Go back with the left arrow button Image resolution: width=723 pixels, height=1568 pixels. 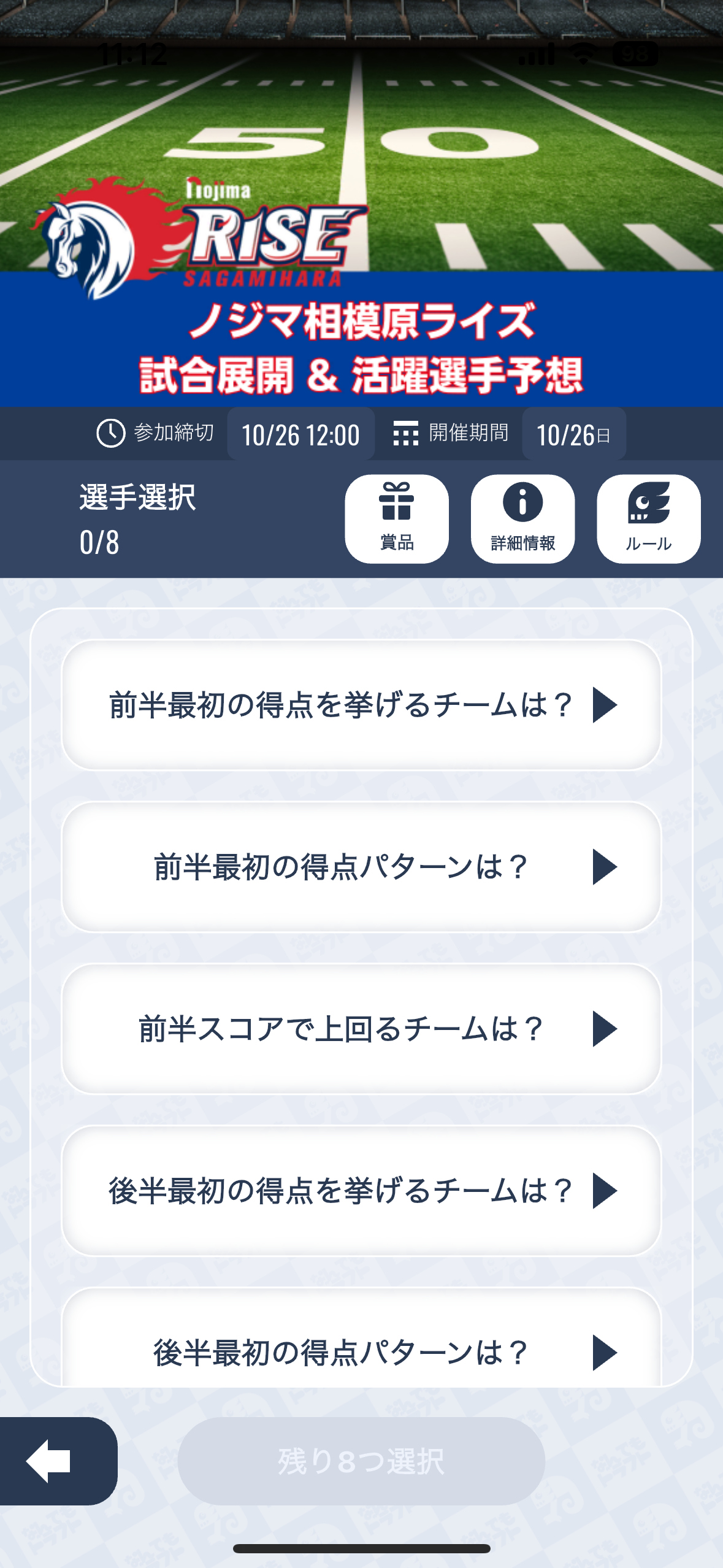point(54,1460)
